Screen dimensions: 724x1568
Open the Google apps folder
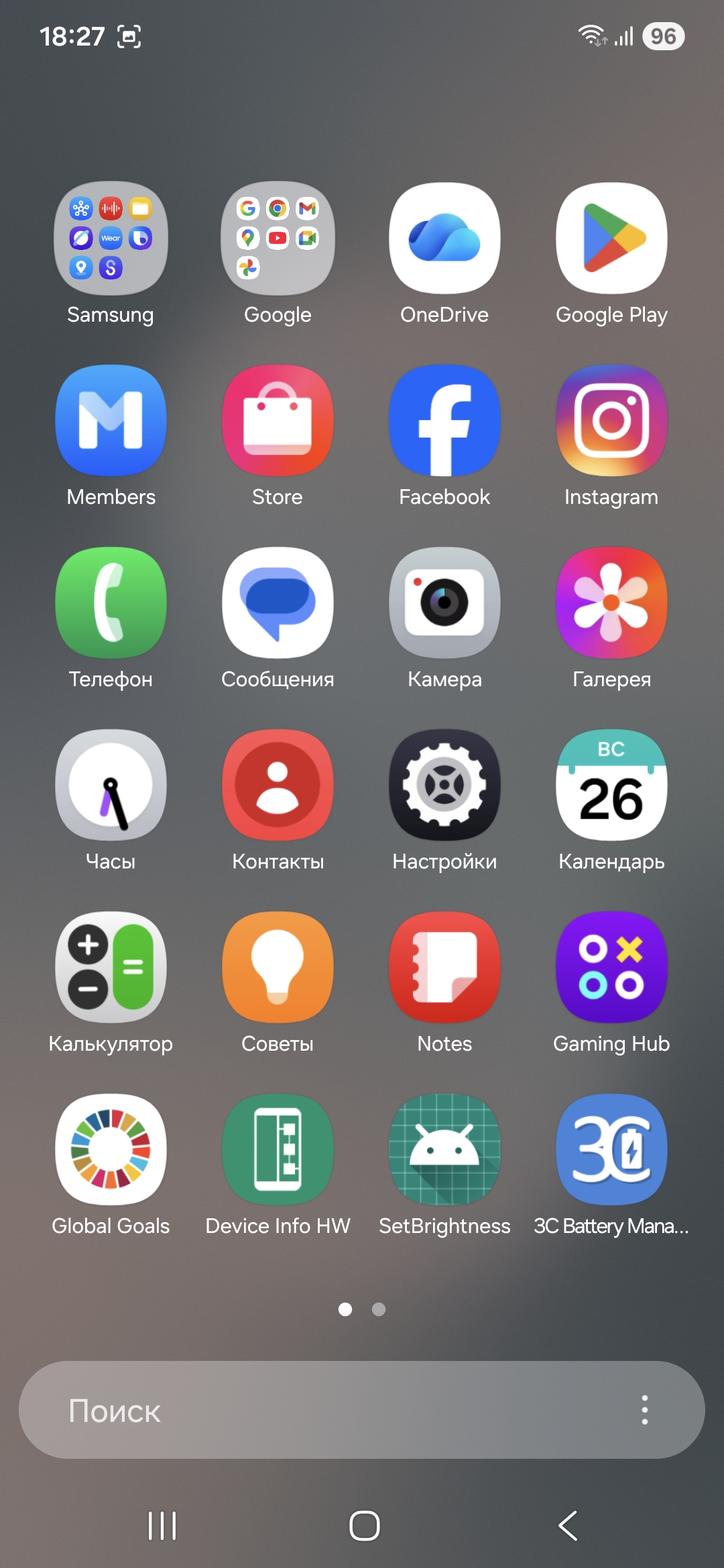(x=278, y=239)
